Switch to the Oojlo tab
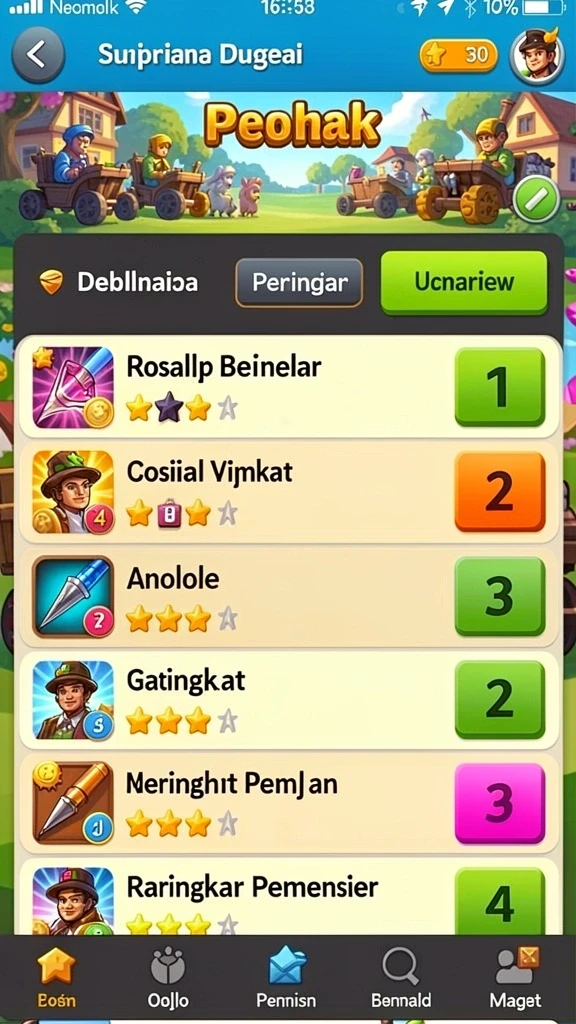576x1024 pixels. 168,978
